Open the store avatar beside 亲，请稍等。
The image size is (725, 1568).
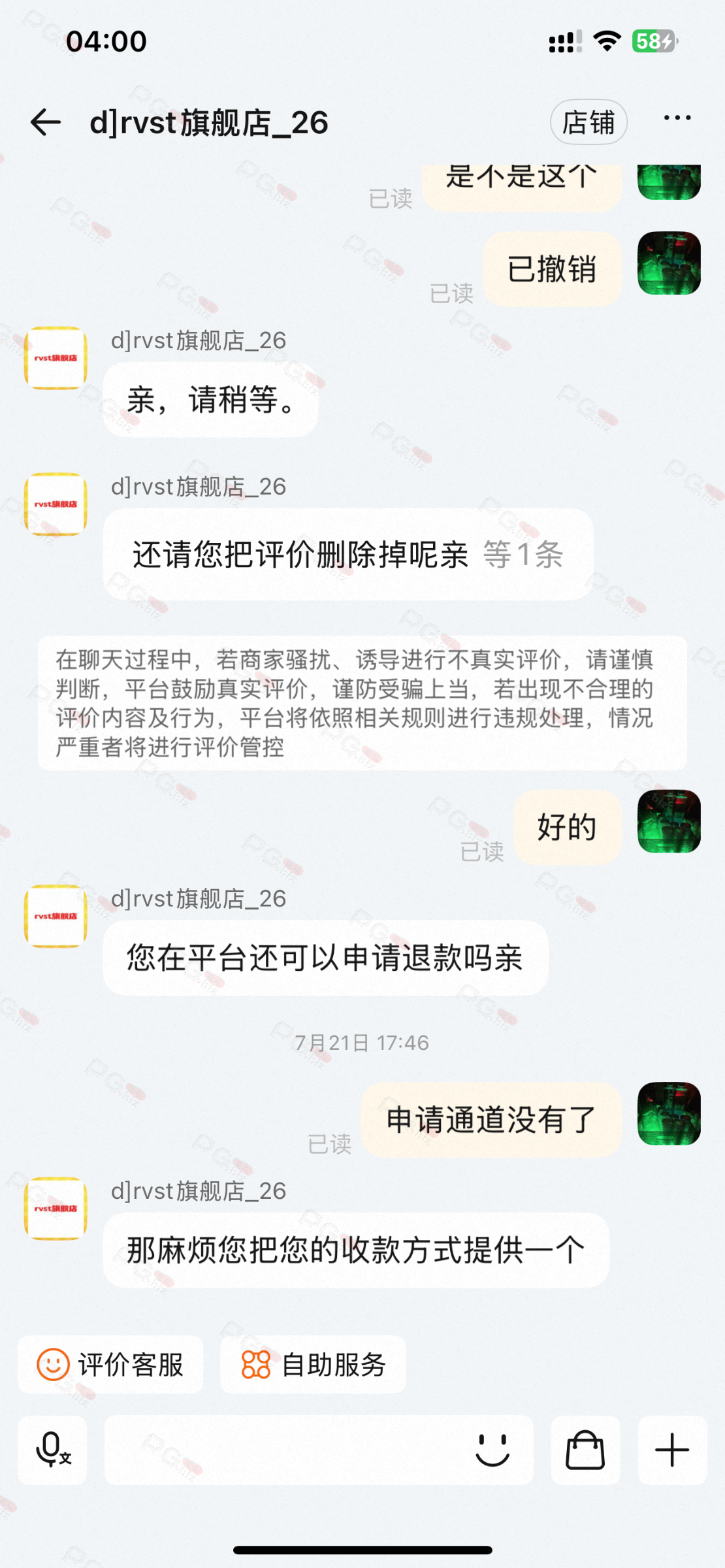tap(56, 358)
